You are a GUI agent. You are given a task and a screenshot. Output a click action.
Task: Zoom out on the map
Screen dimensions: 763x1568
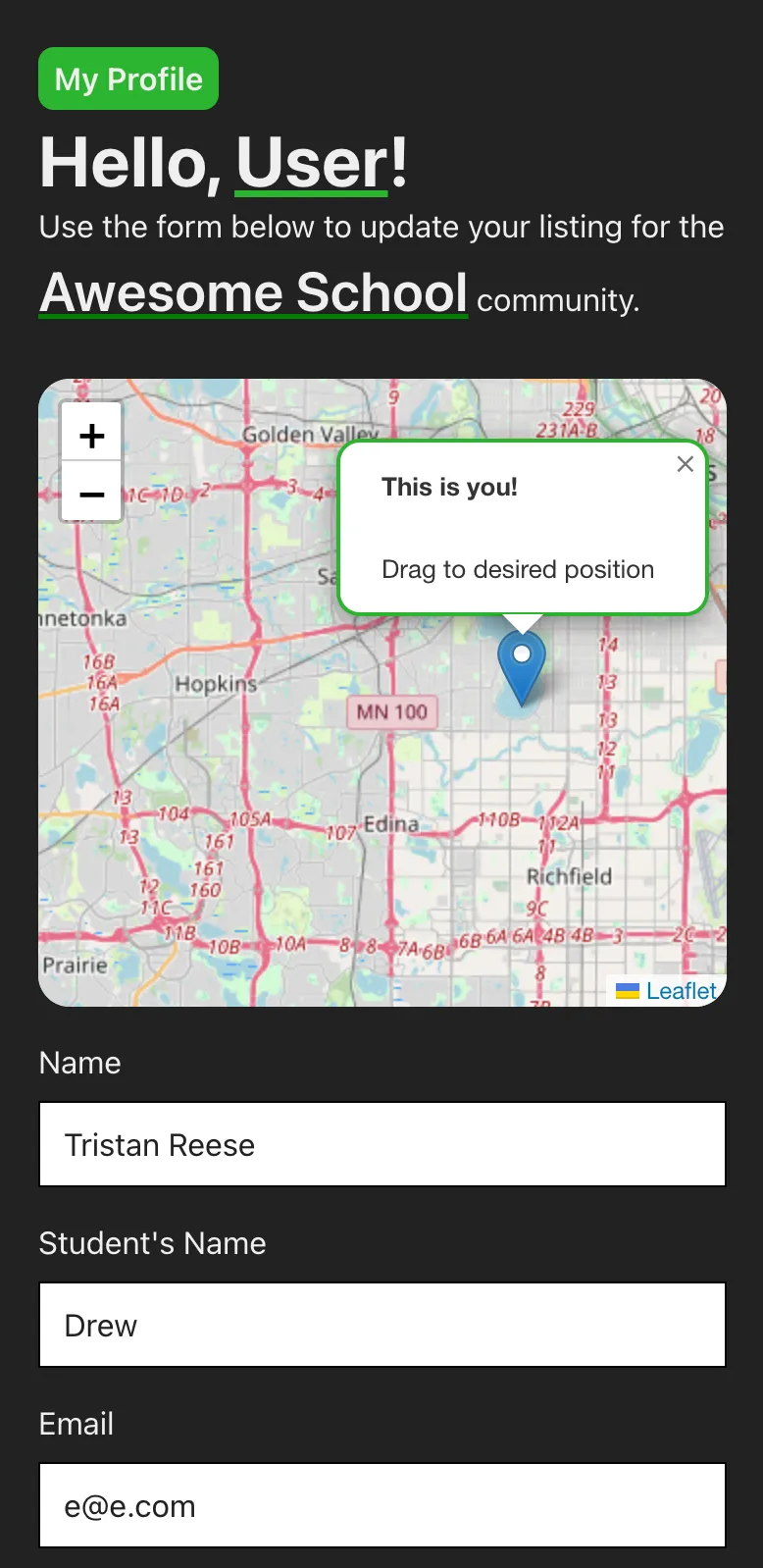[91, 494]
